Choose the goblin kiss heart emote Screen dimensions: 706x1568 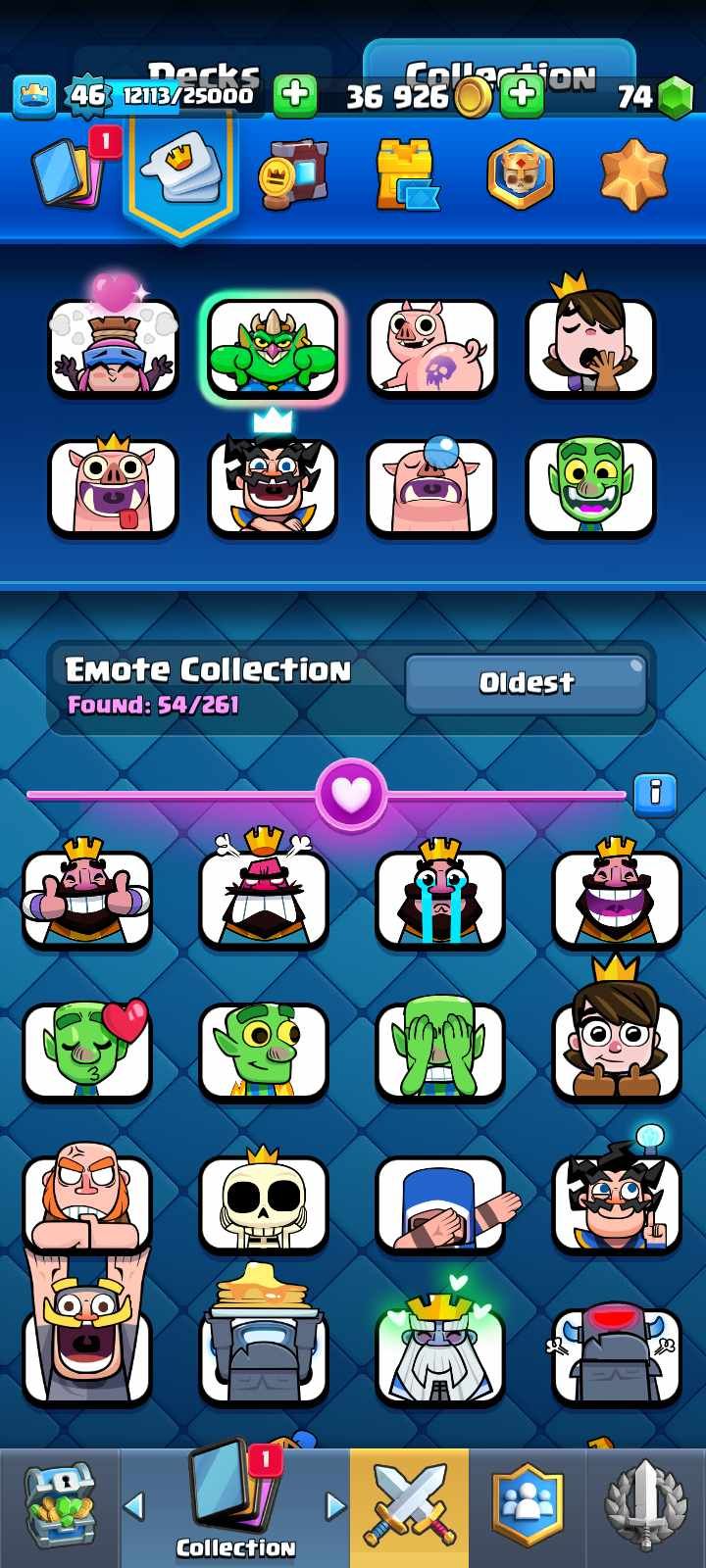click(87, 1050)
